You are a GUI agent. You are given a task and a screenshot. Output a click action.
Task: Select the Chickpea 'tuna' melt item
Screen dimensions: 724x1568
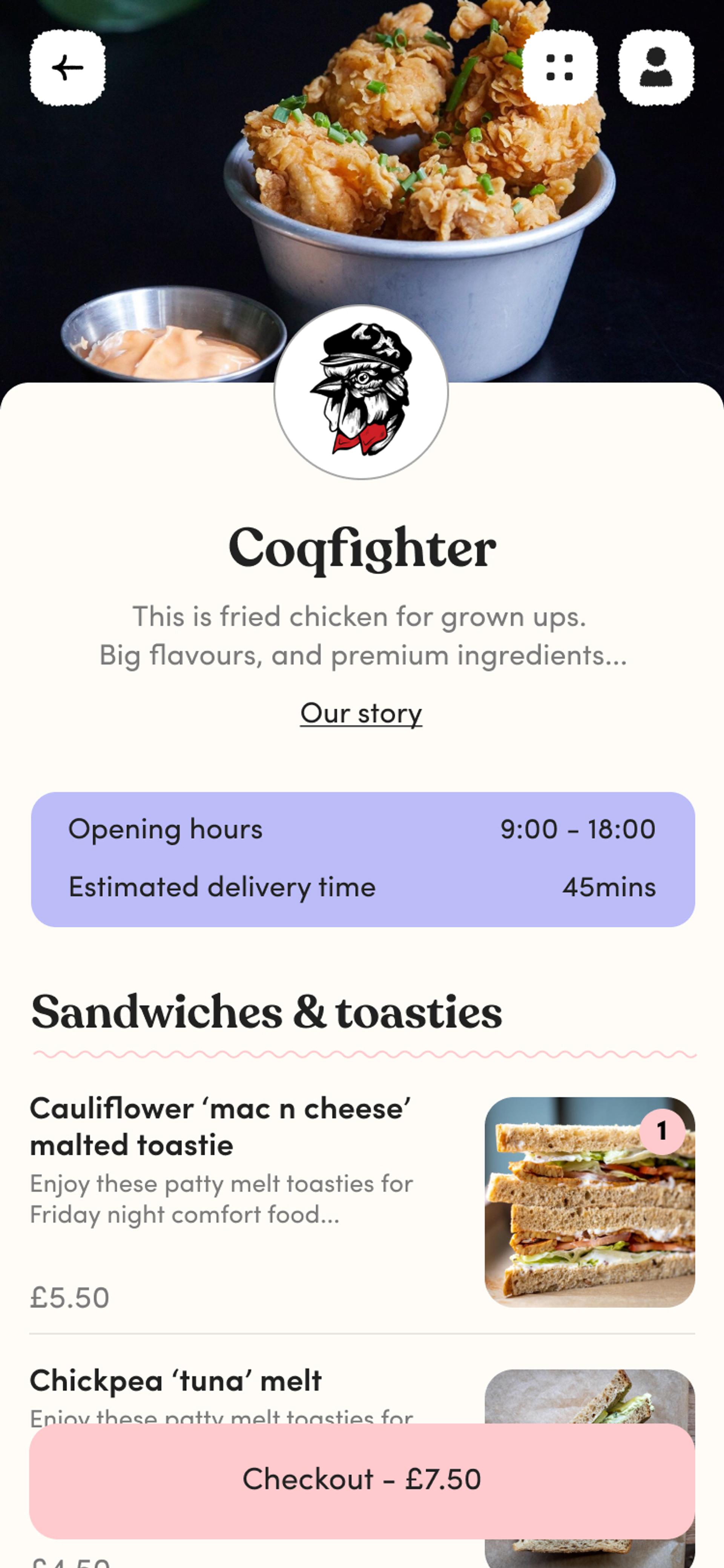(176, 1381)
